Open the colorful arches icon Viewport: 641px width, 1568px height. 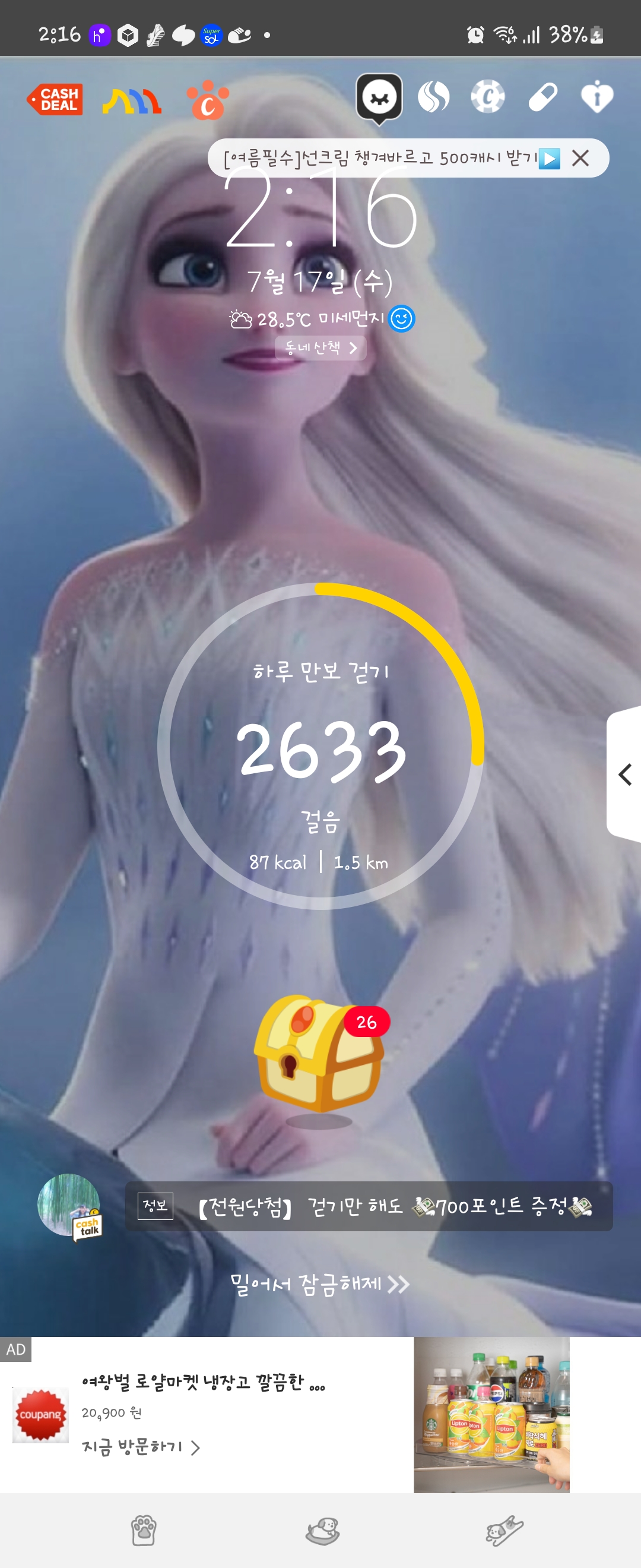[131, 101]
